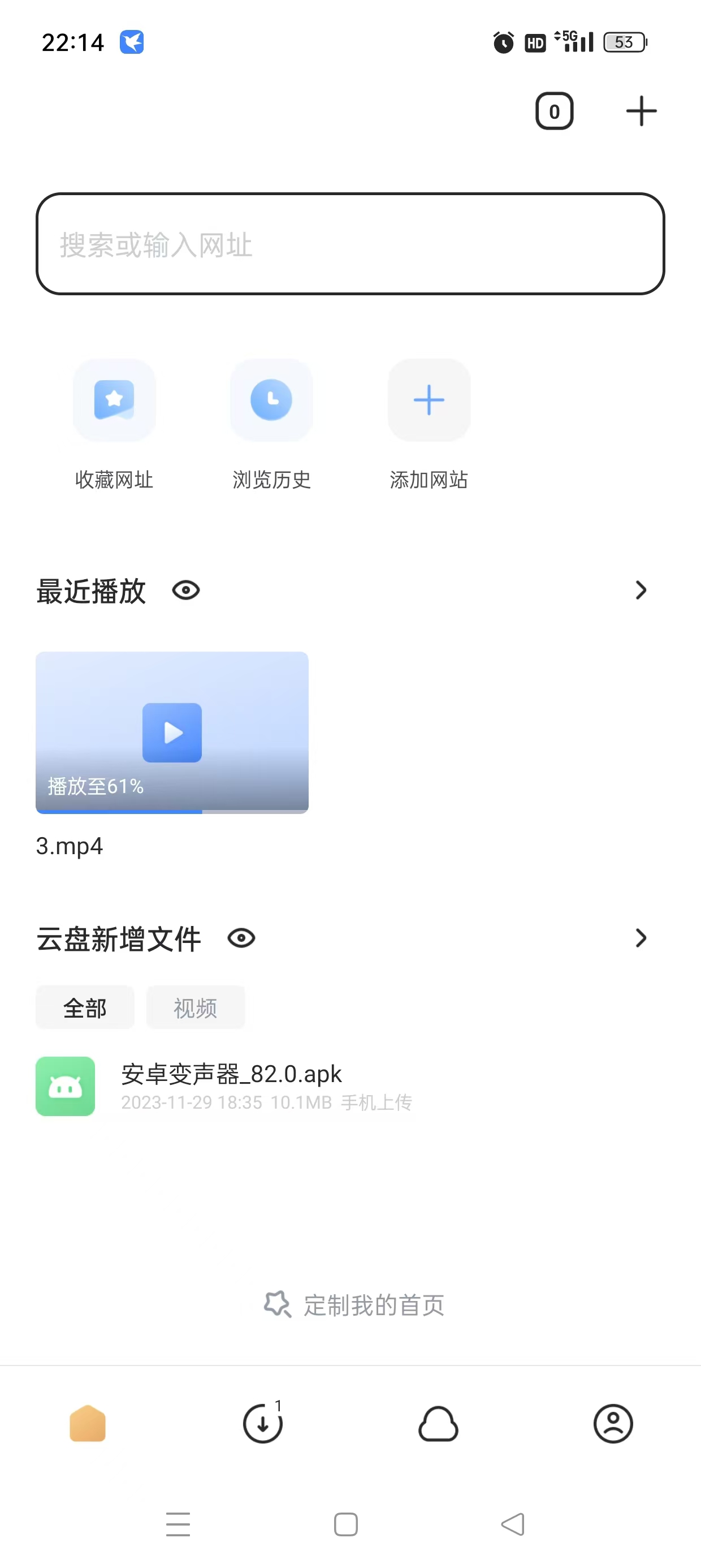Screen dimensions: 701x1568
Task: Tap the search or enter URL box
Action: pos(350,244)
